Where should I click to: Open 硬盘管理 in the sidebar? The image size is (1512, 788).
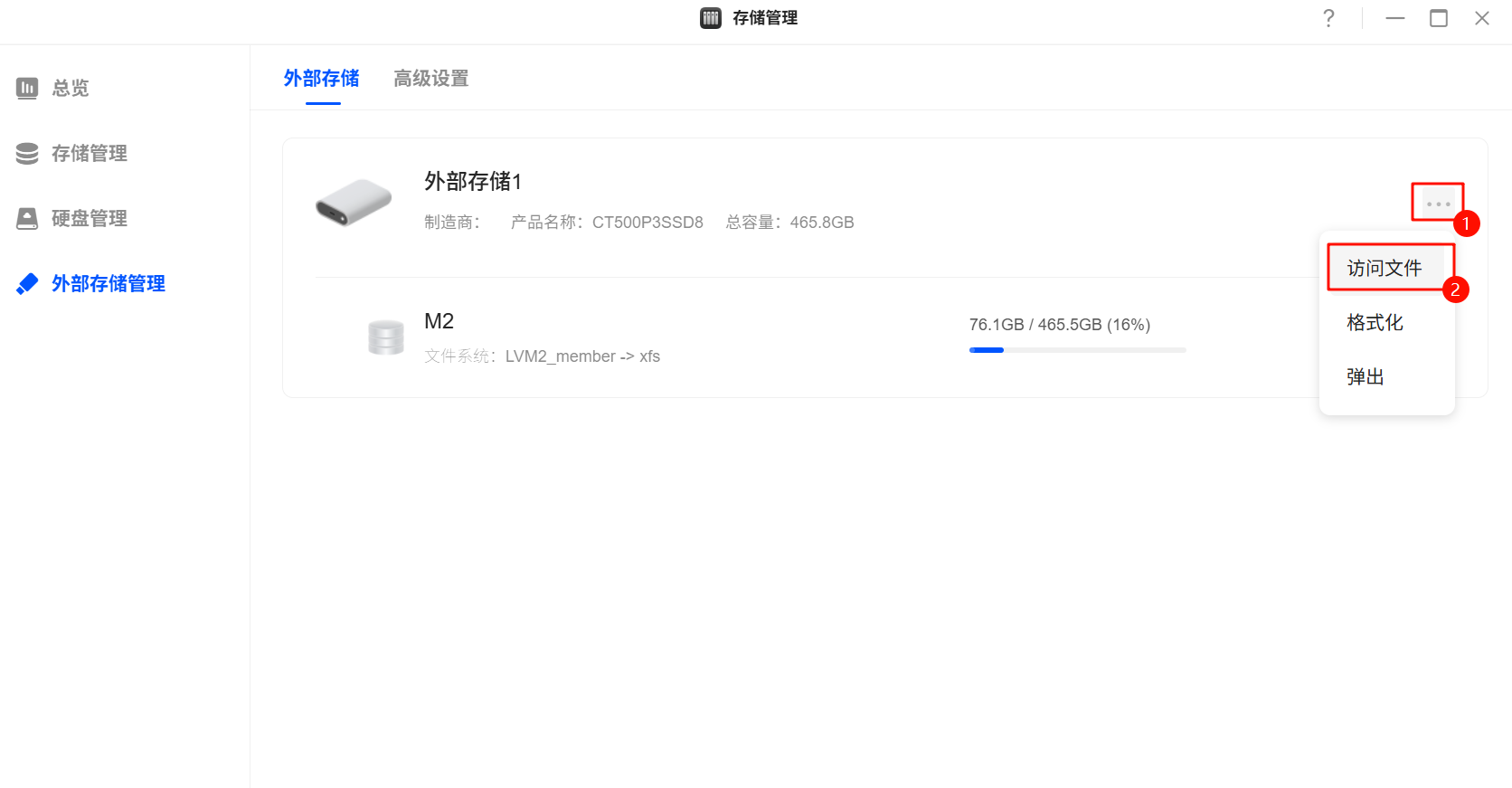coord(89,218)
